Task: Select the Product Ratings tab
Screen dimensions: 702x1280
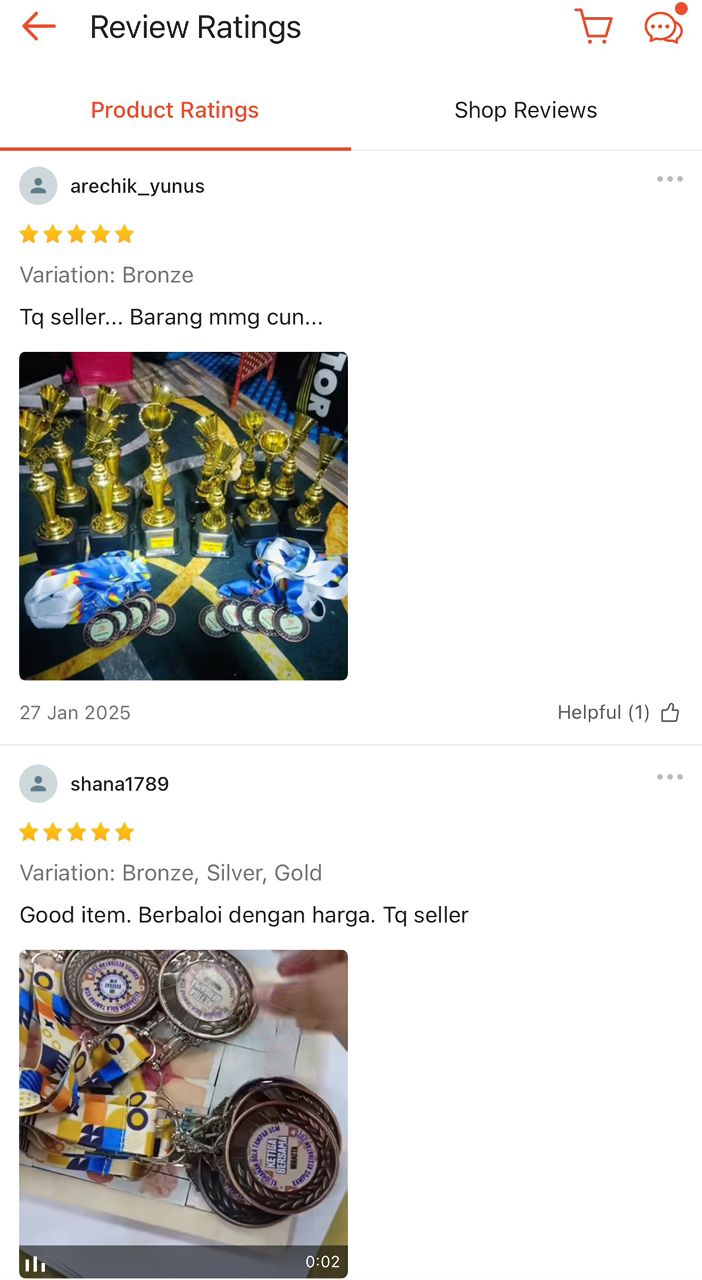Action: [175, 110]
